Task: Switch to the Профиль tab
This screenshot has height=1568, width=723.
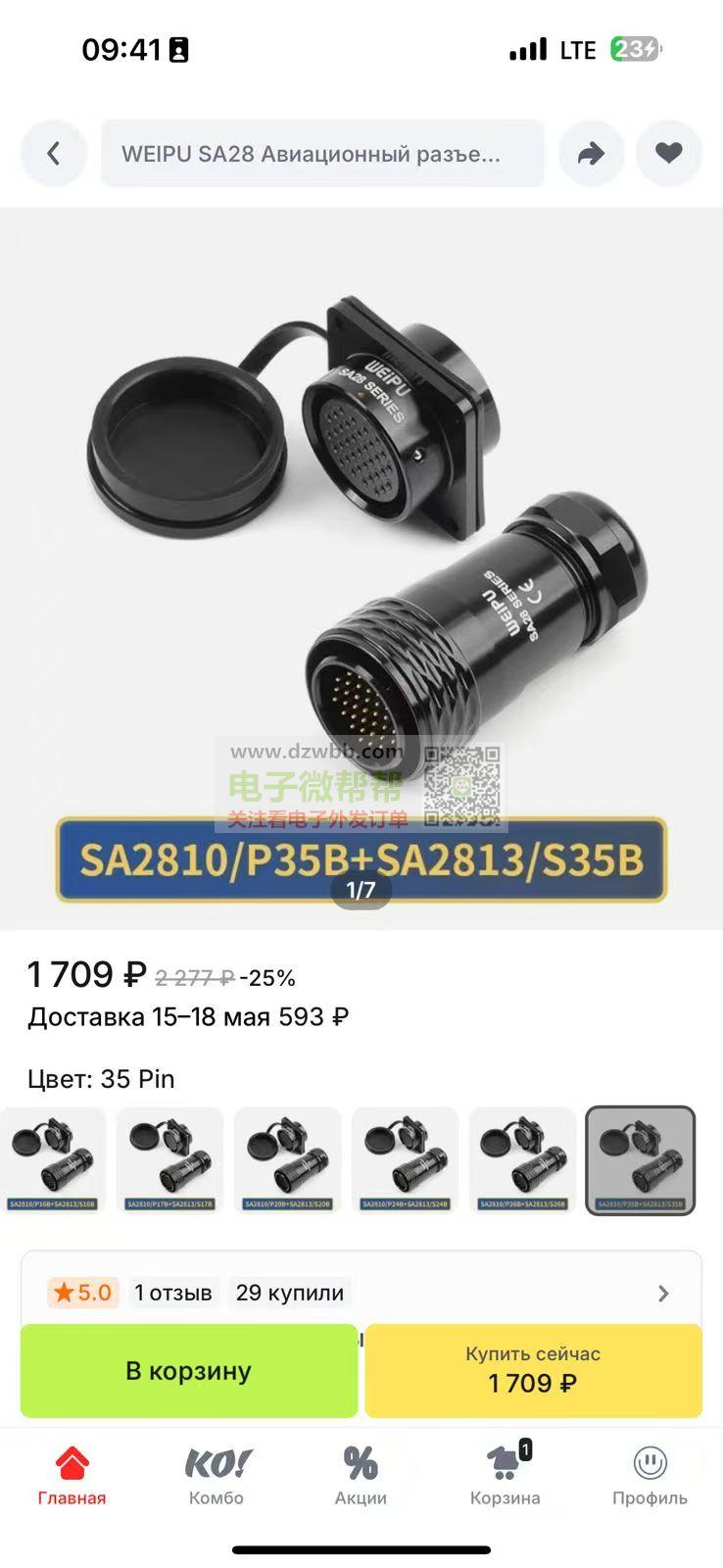Action: (650, 1477)
